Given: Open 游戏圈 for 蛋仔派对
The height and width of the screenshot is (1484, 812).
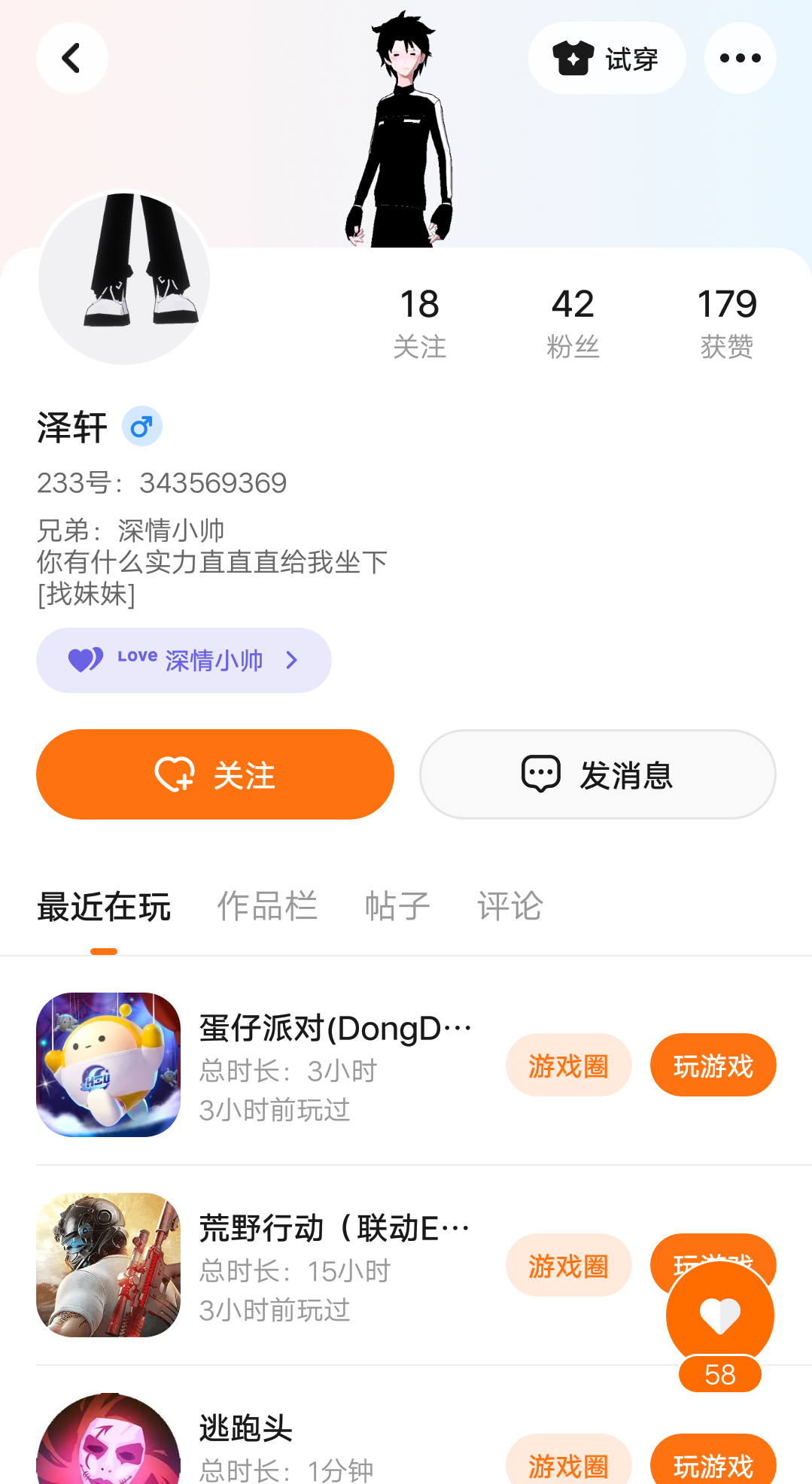Looking at the screenshot, I should (x=568, y=1065).
